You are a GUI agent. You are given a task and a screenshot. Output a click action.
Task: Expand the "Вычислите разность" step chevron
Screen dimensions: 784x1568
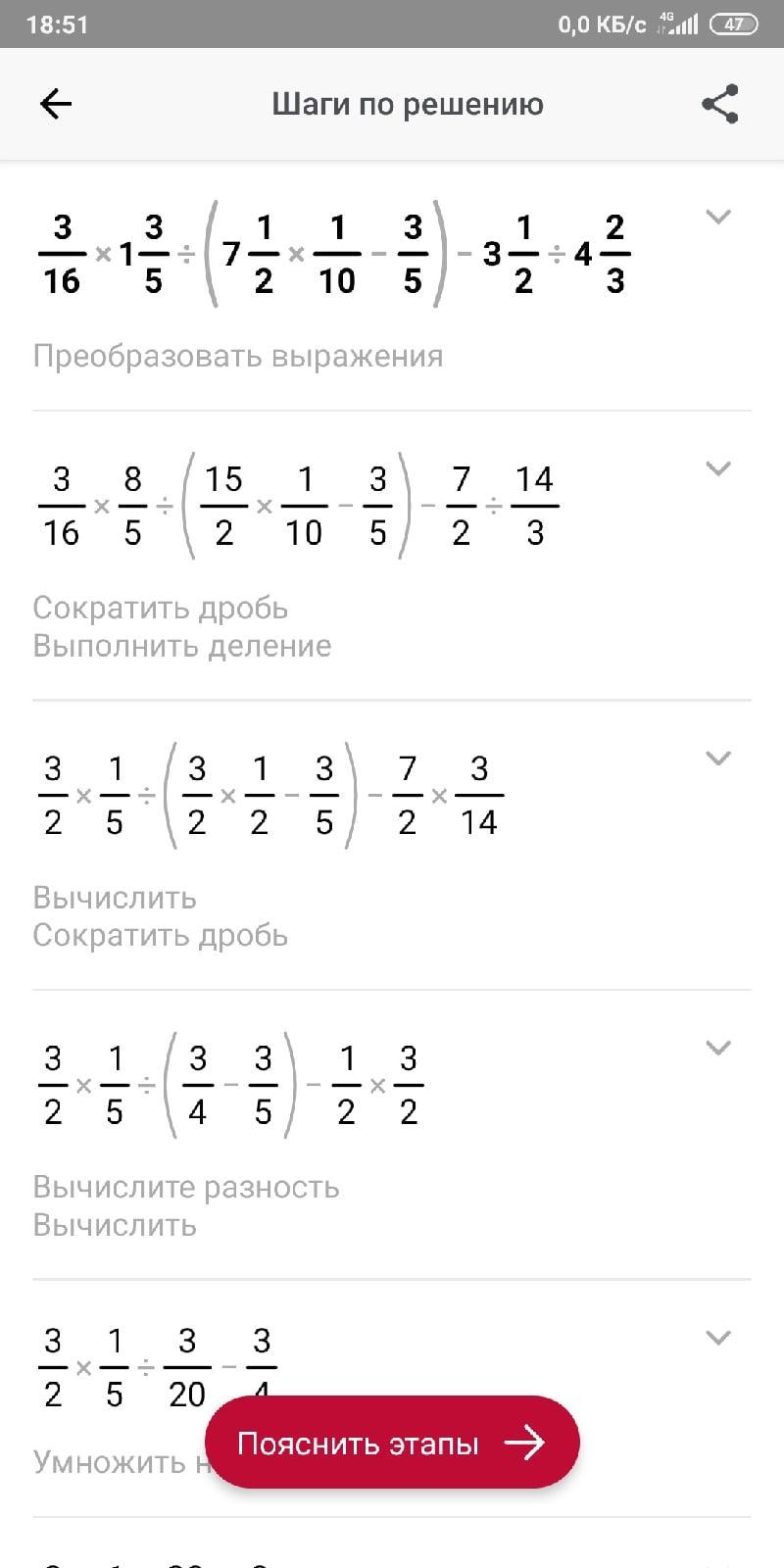[x=718, y=1049]
